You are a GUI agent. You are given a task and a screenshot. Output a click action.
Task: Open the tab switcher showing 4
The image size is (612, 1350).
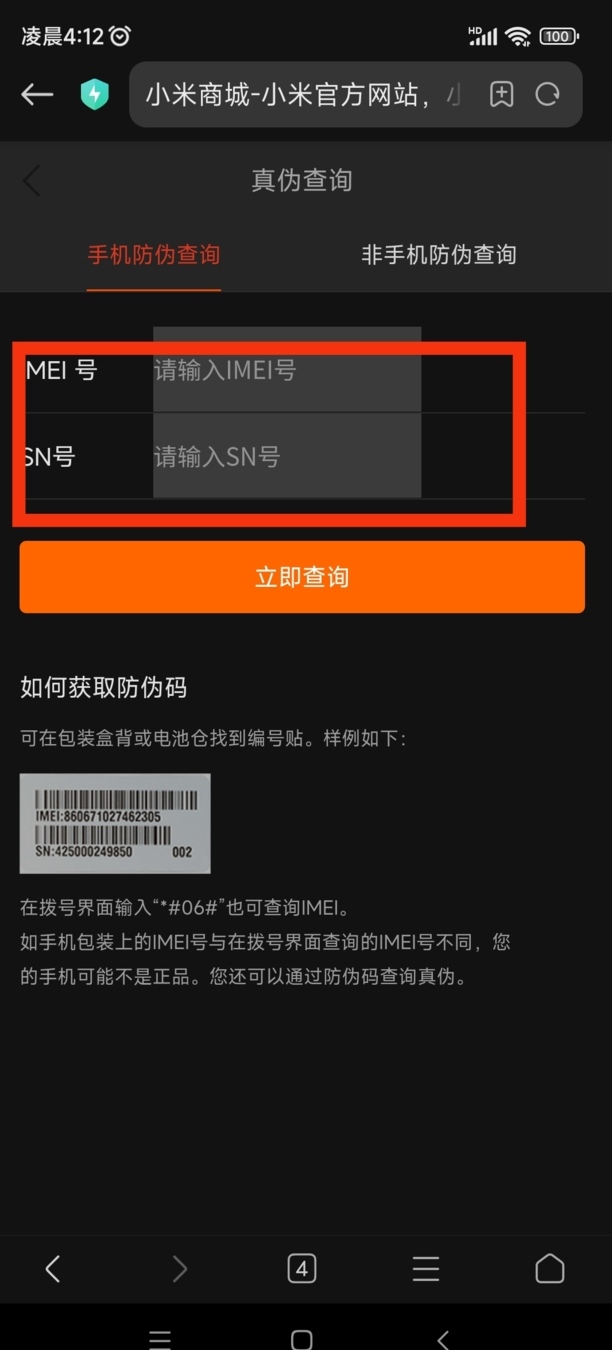(x=301, y=1269)
